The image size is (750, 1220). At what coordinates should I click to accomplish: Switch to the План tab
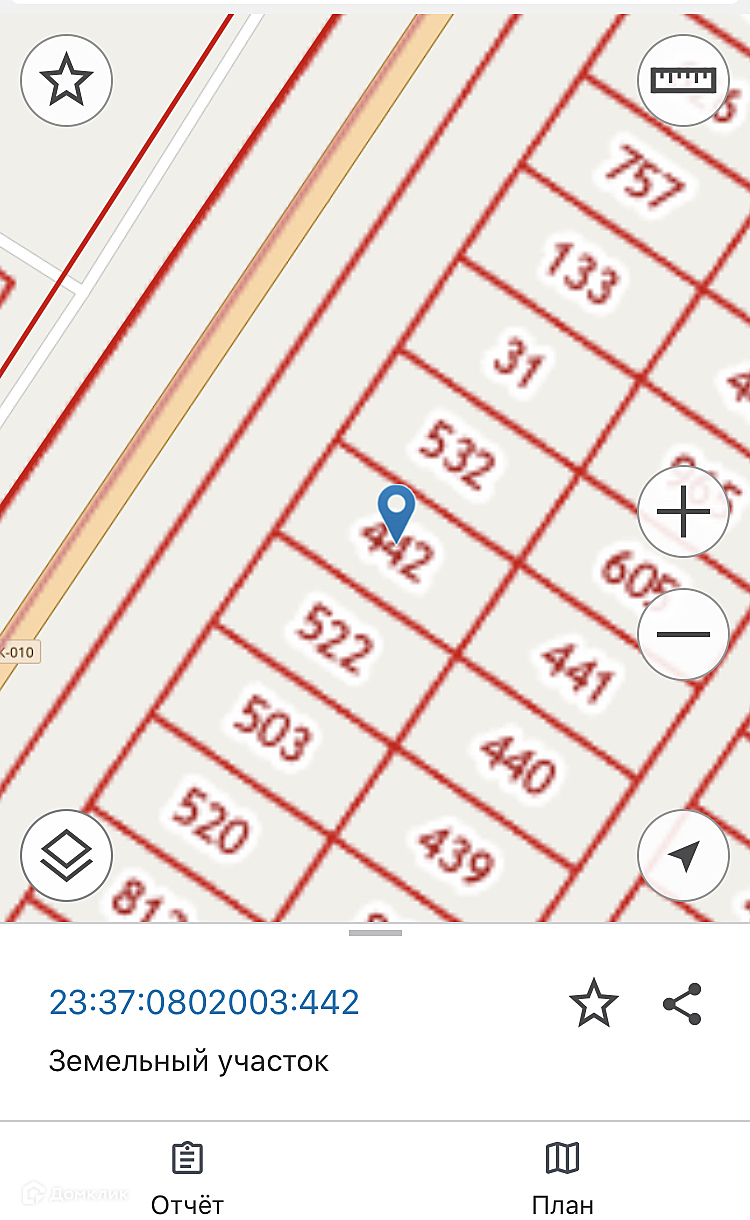tap(562, 1177)
